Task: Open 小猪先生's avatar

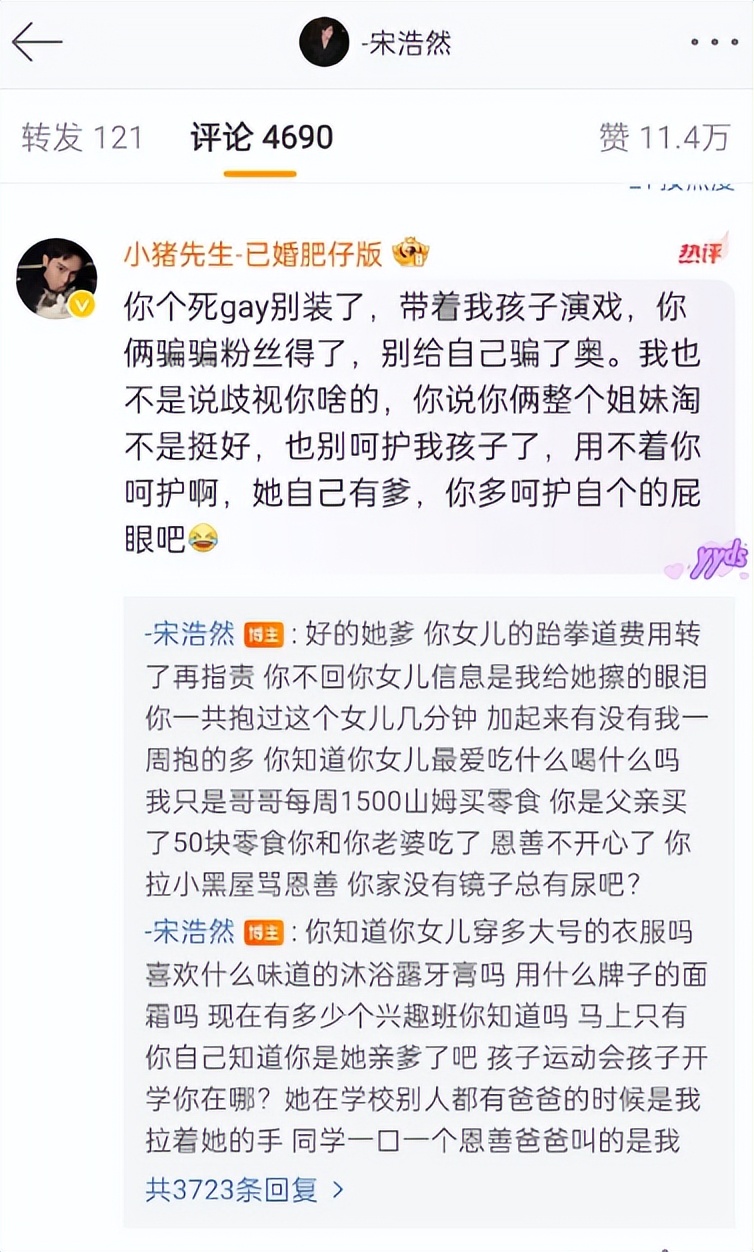Action: [x=57, y=278]
